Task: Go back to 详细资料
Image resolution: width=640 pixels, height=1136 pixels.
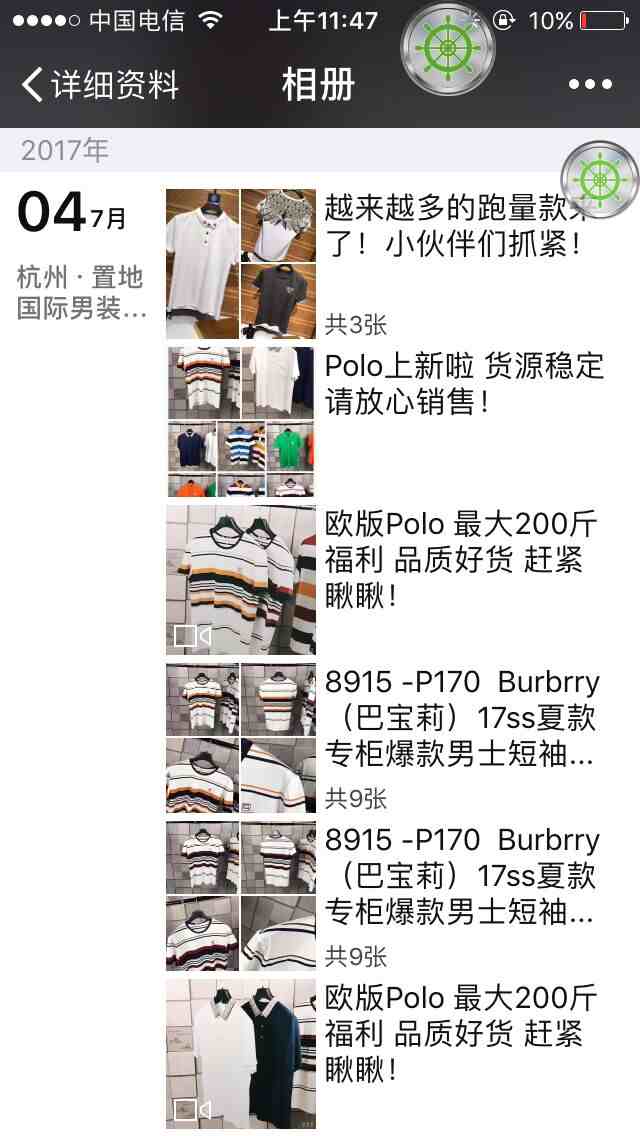Action: [98, 85]
